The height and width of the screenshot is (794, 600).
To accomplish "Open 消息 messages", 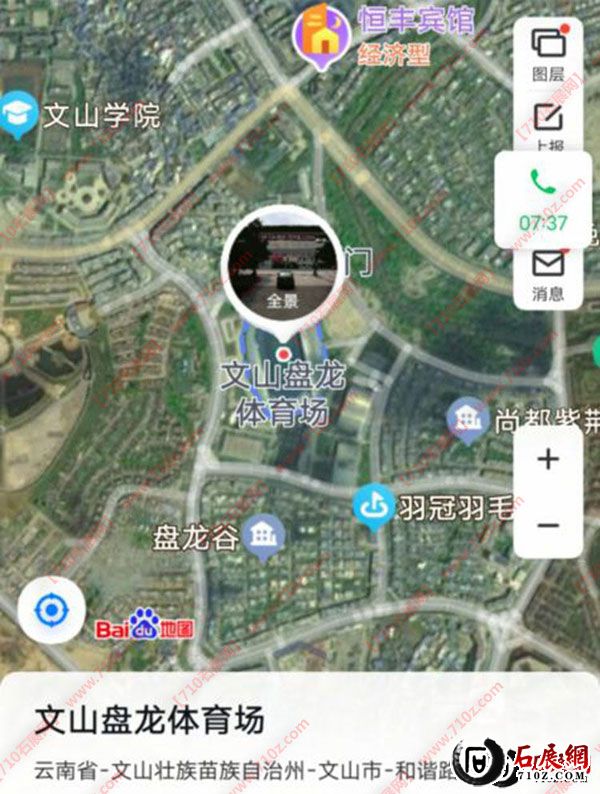I will point(548,273).
